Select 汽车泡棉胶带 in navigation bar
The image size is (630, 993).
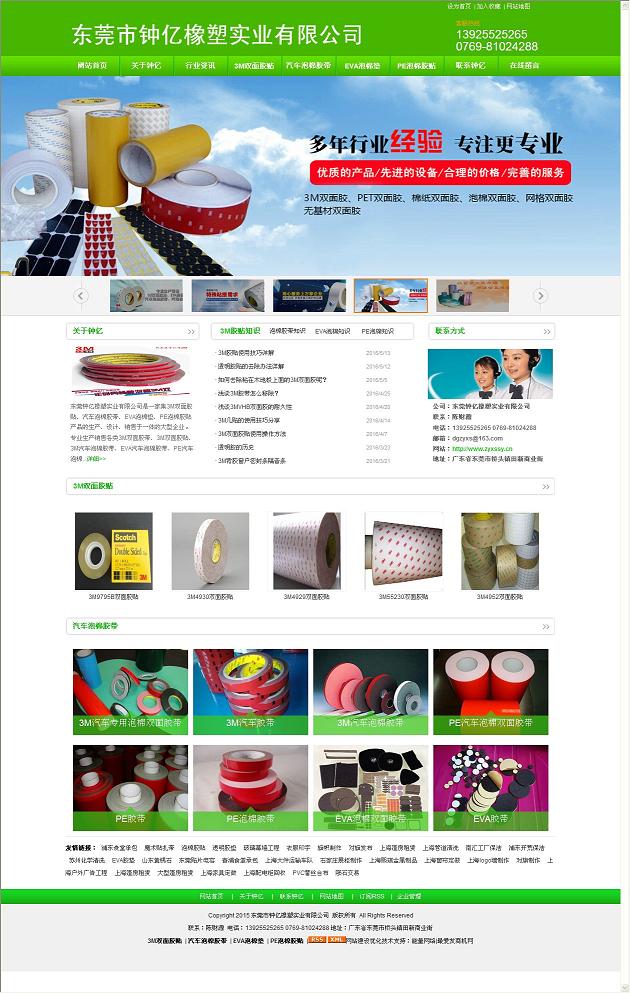308,65
